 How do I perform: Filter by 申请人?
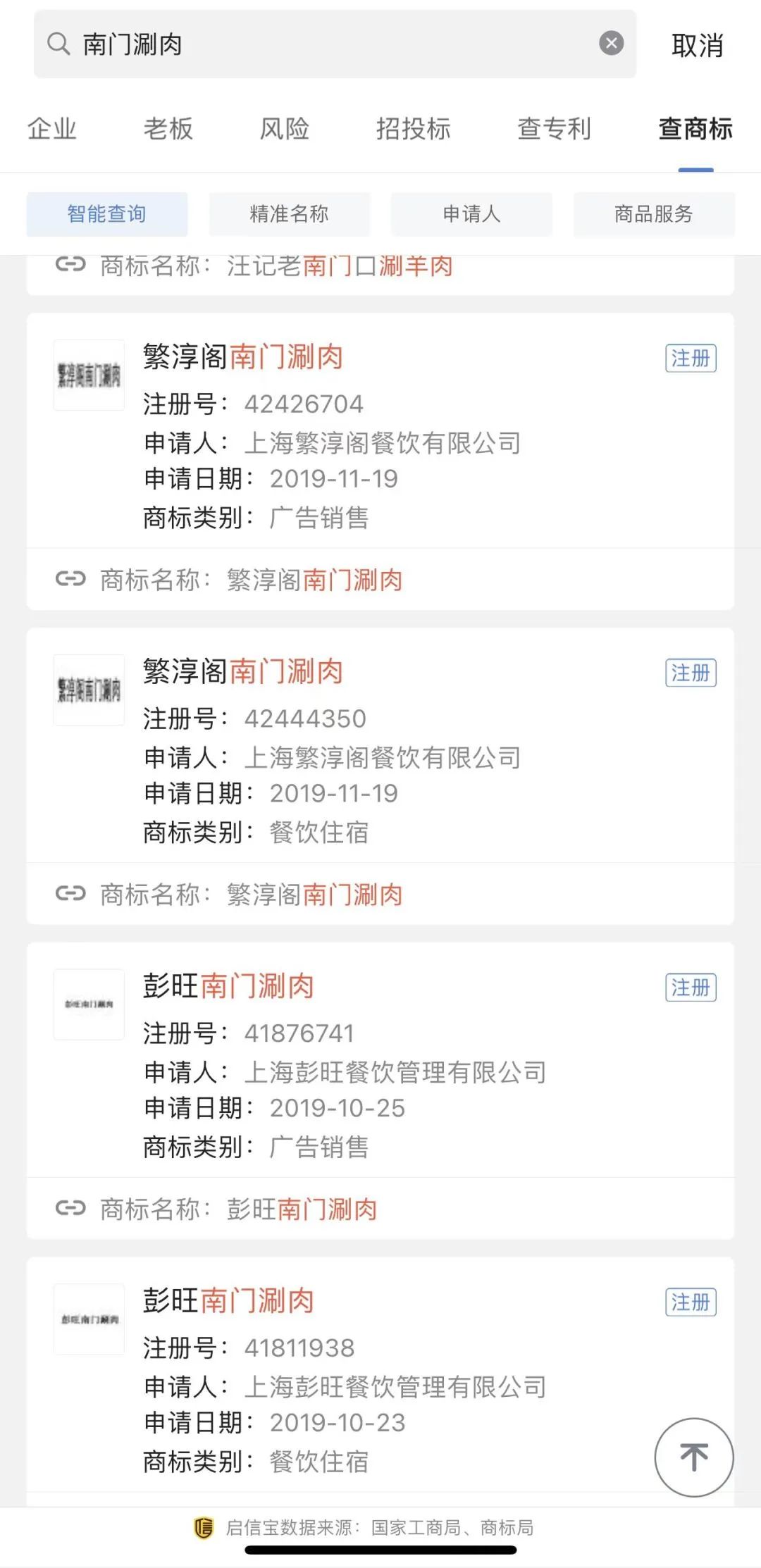tap(471, 214)
